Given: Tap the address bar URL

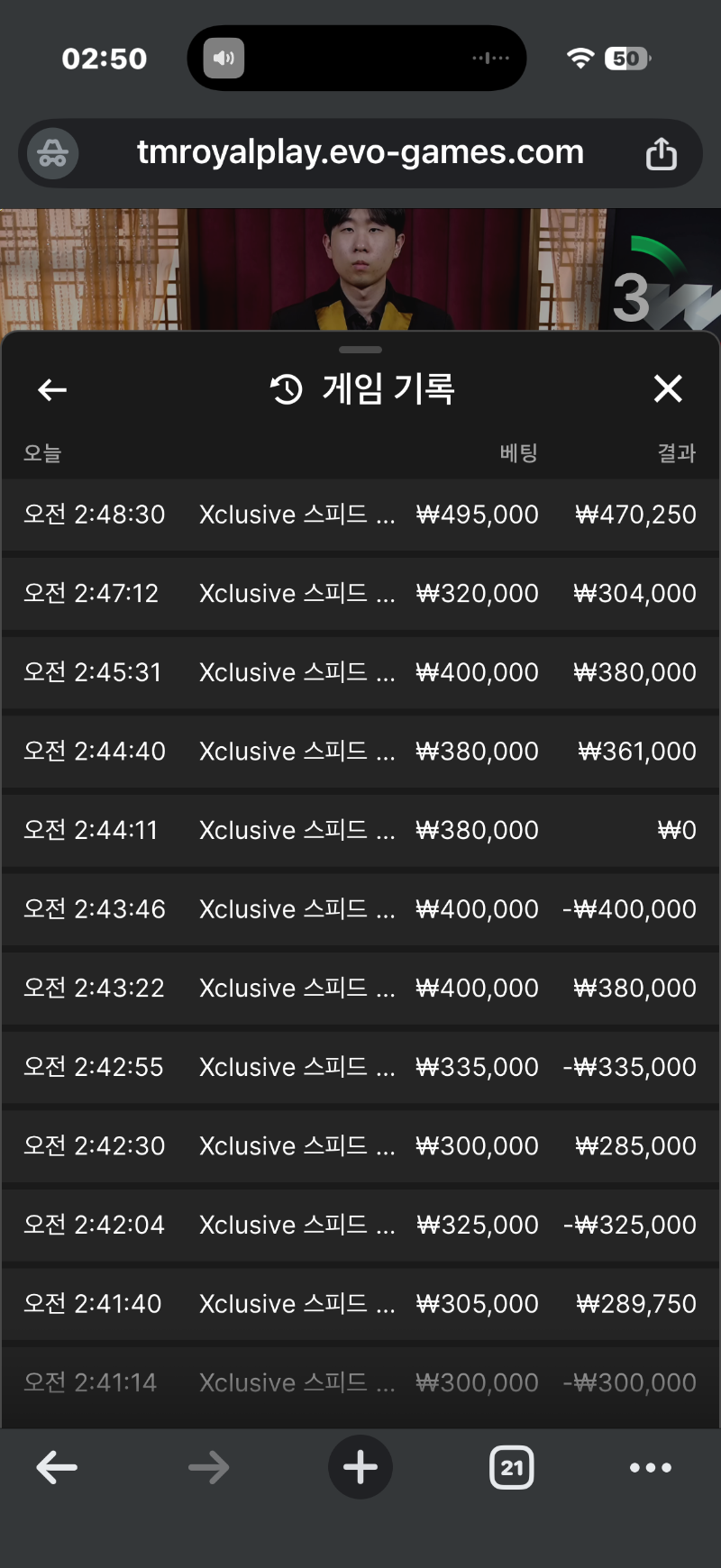Looking at the screenshot, I should [x=360, y=152].
